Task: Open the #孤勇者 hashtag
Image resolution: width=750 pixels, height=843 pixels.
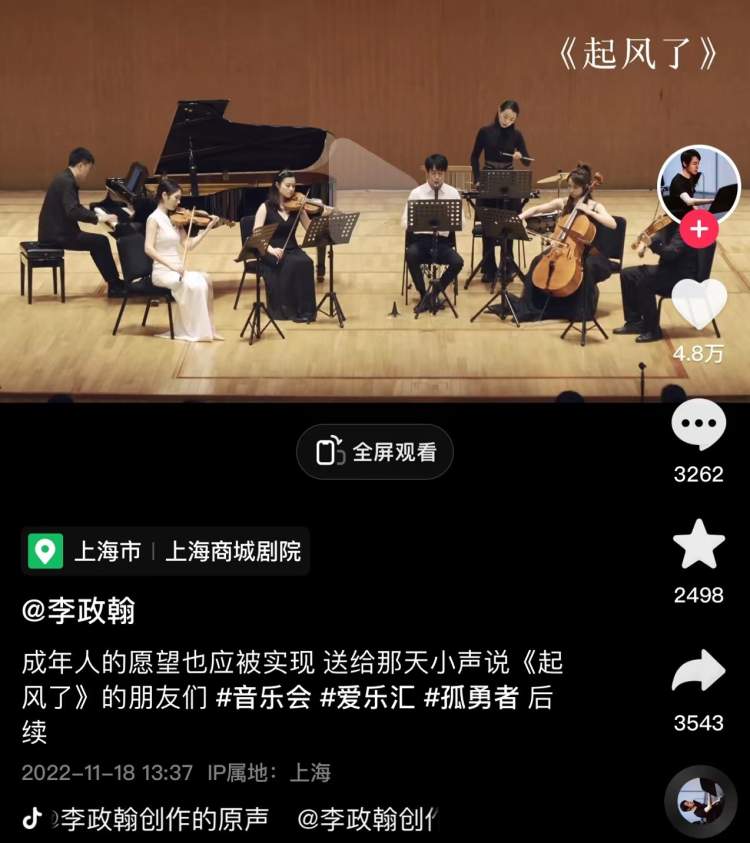Action: click(x=472, y=697)
